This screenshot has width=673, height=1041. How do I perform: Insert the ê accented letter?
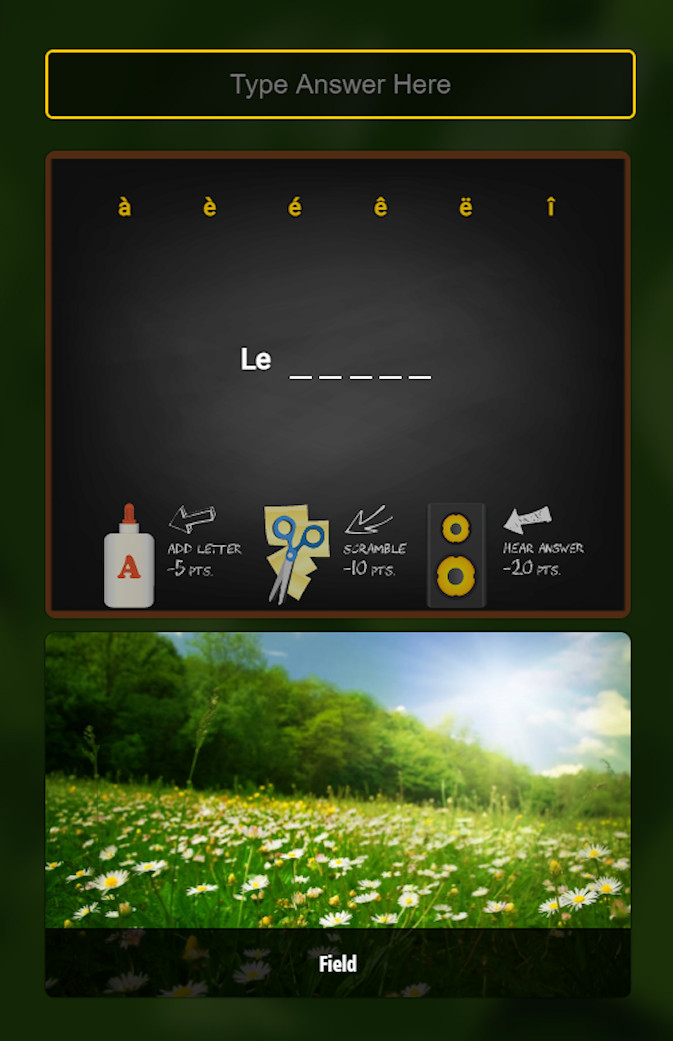coord(381,207)
